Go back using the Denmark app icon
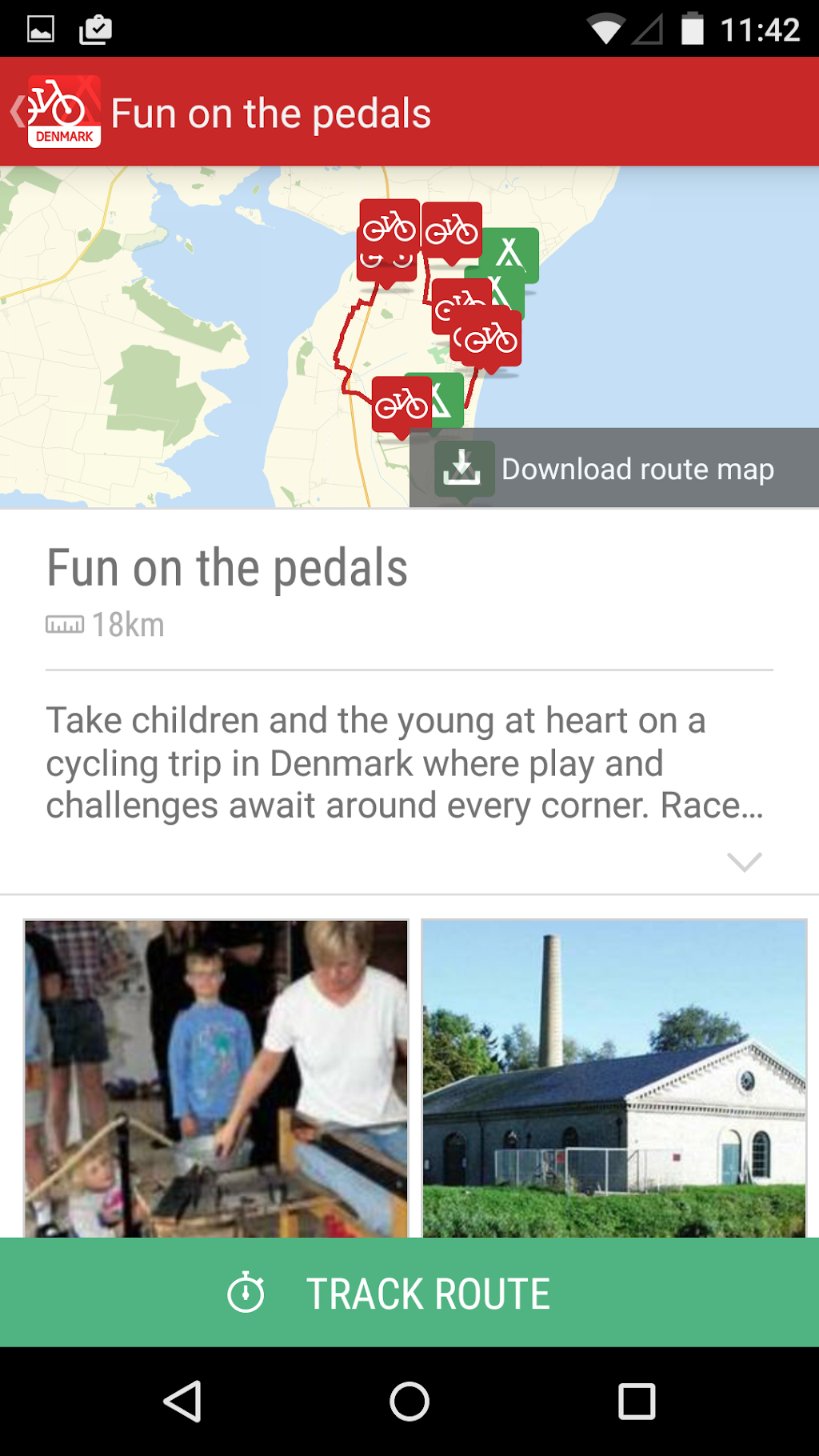 58,112
